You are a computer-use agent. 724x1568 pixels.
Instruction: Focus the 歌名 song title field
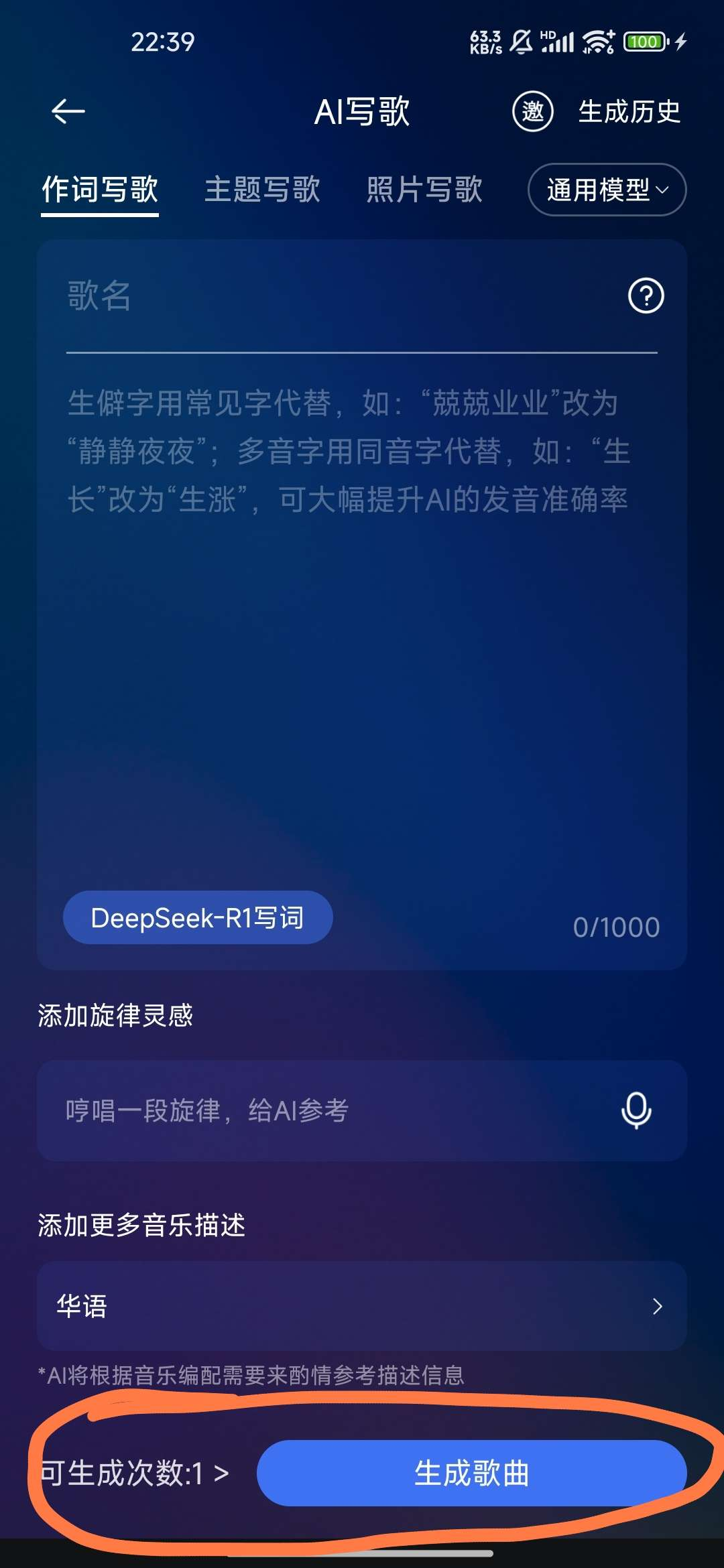tap(335, 296)
